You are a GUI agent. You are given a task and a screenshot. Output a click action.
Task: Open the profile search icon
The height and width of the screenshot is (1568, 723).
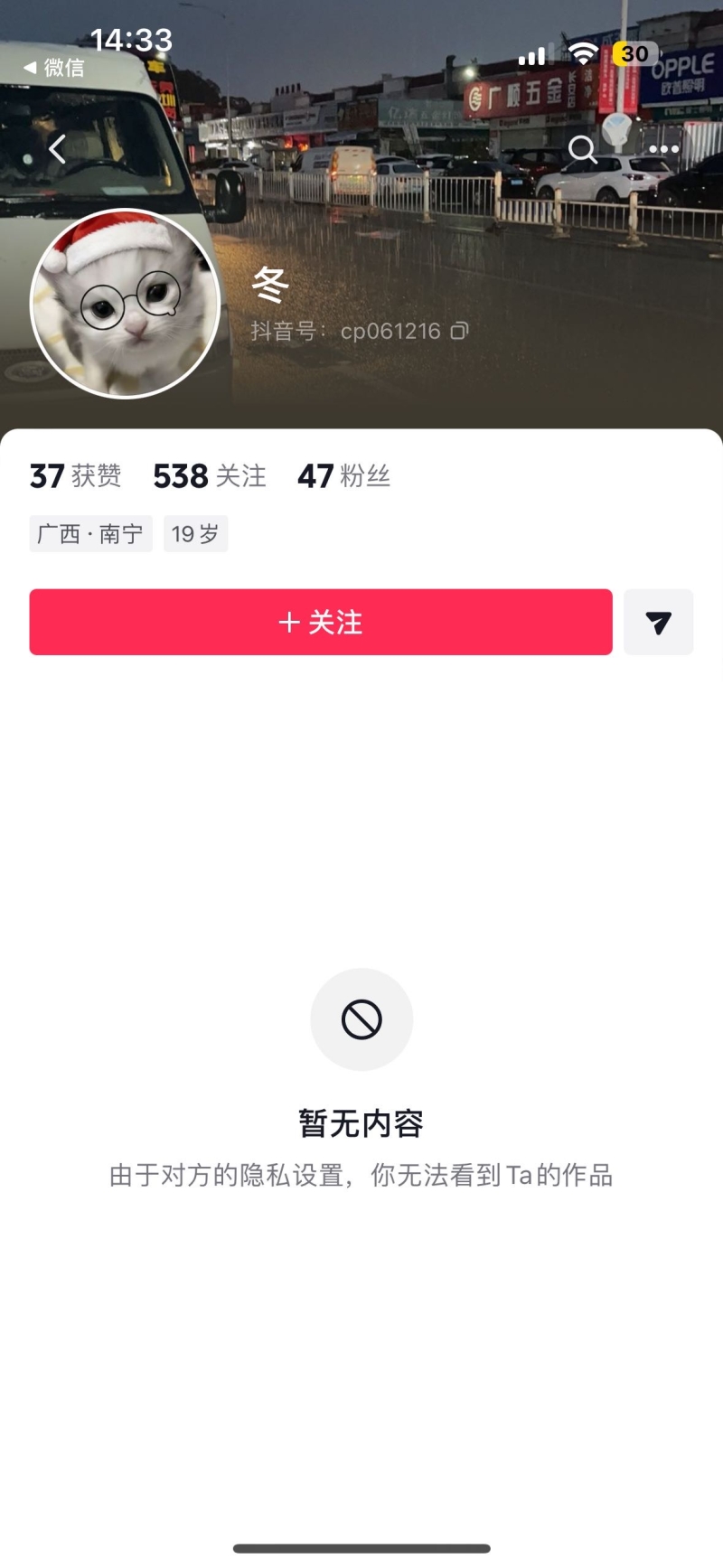tap(582, 149)
